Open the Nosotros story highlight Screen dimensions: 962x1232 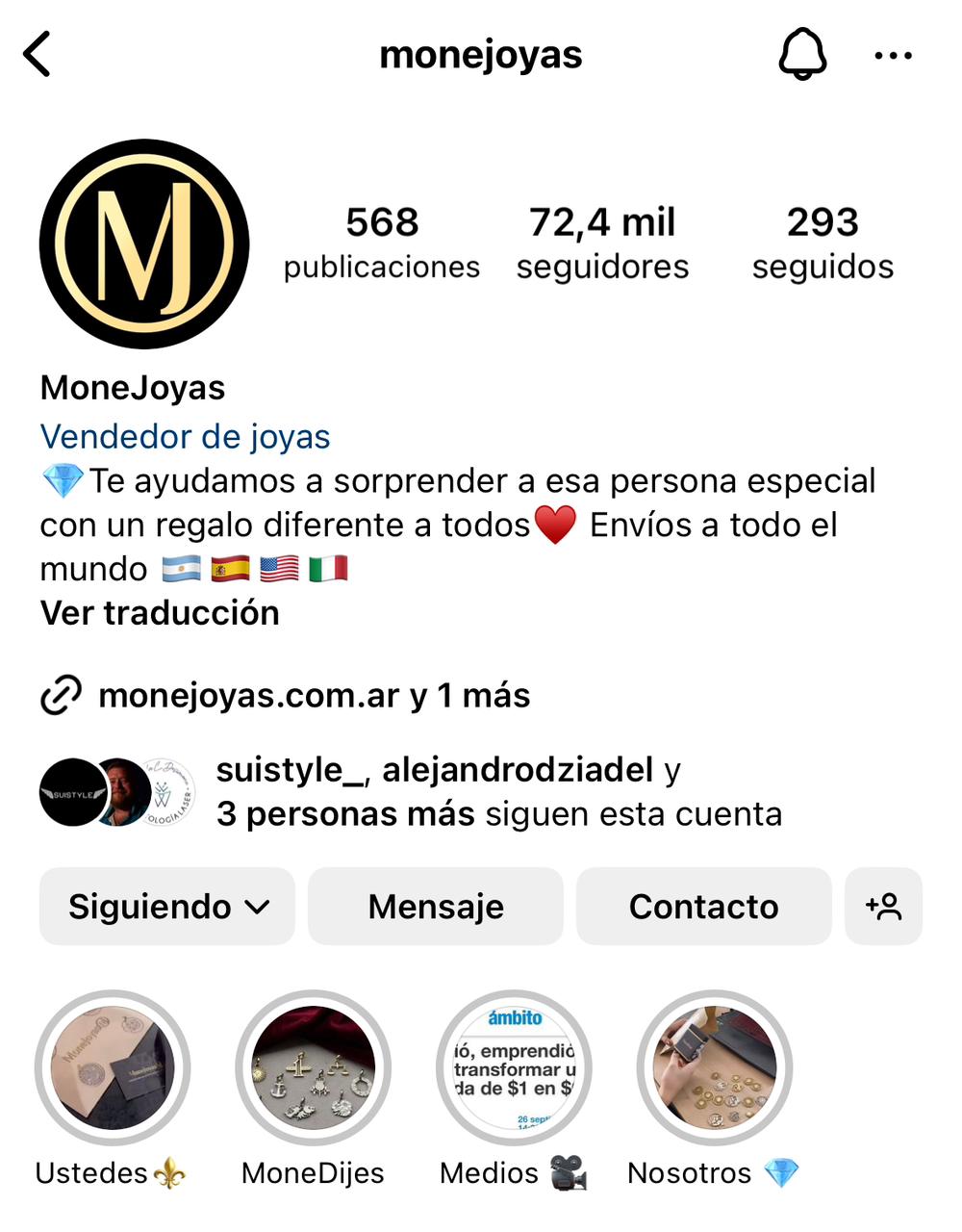point(714,1067)
